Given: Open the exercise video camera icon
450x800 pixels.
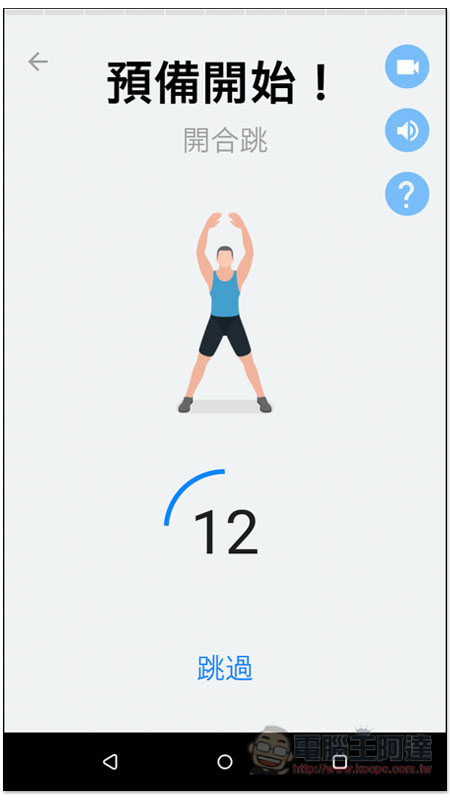Looking at the screenshot, I should 407,67.
